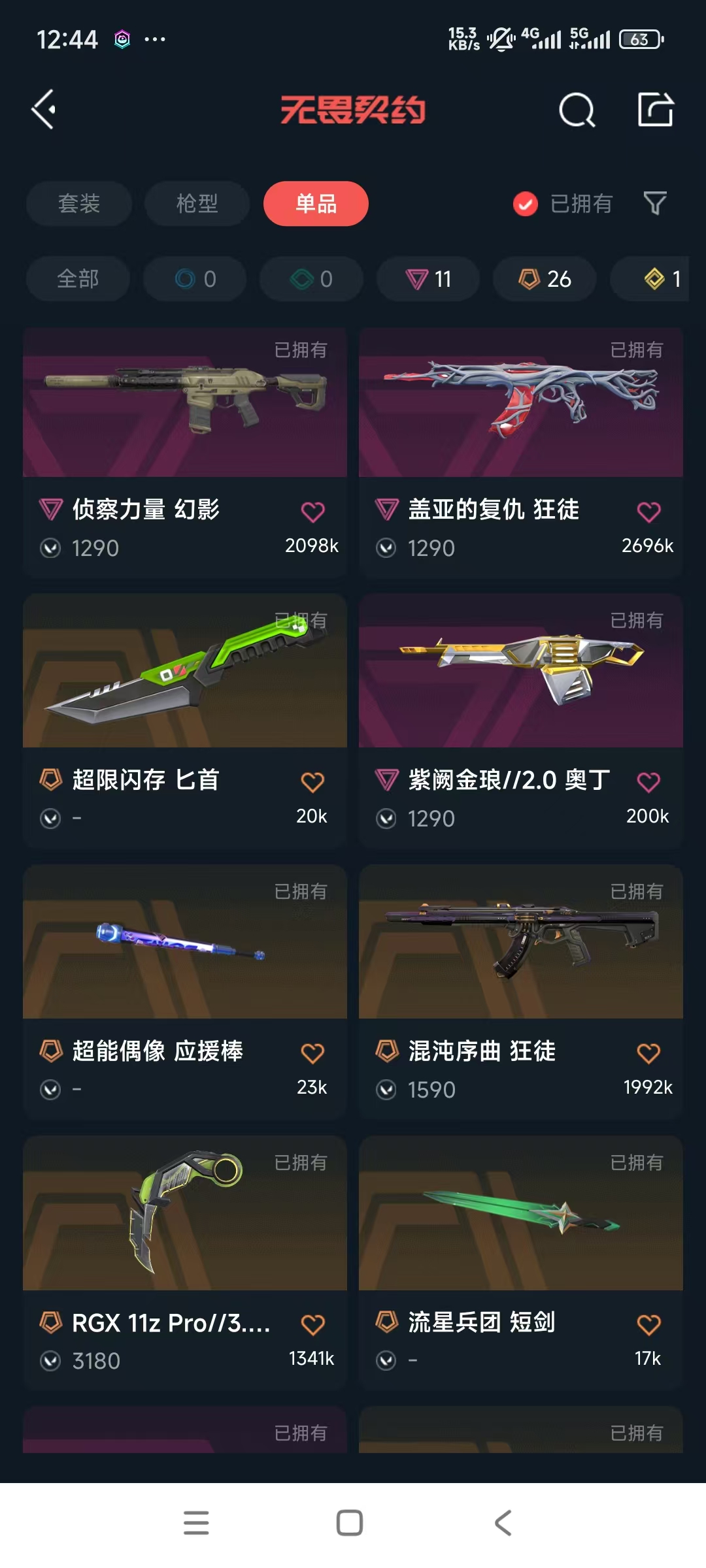The height and width of the screenshot is (1568, 706).
Task: Tap the share icon at top right
Action: 655,109
